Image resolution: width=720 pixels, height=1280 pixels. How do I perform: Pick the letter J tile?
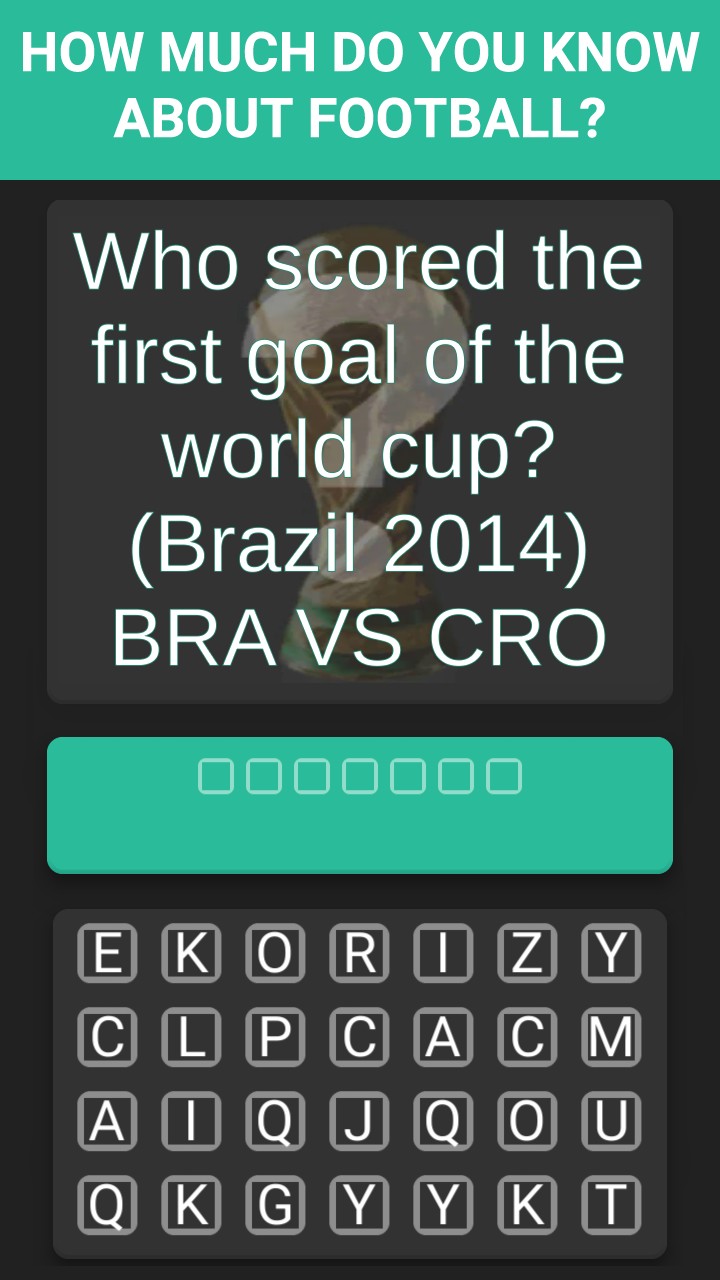[359, 1122]
